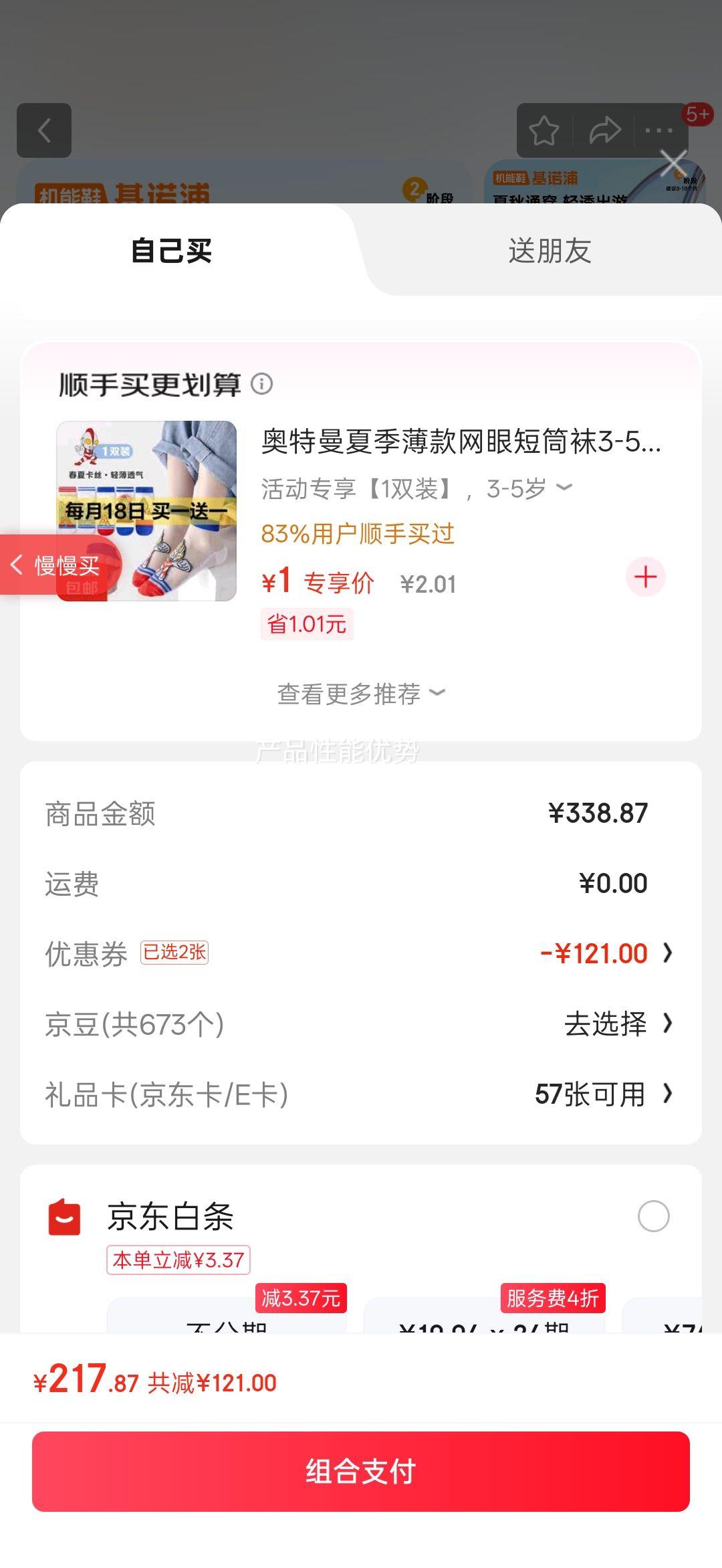
Task: Expand 查看更多推荐
Action: [x=361, y=694]
